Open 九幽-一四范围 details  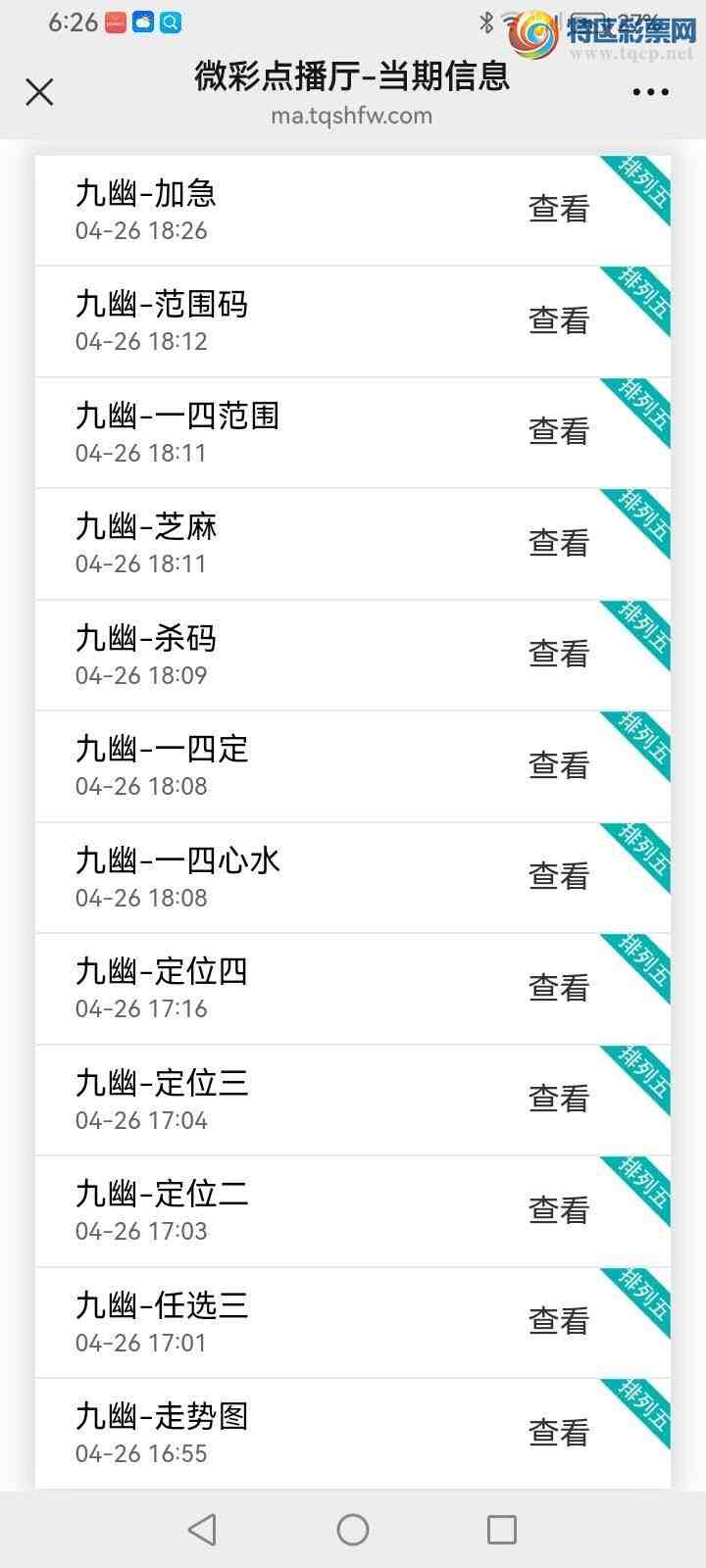click(x=558, y=431)
